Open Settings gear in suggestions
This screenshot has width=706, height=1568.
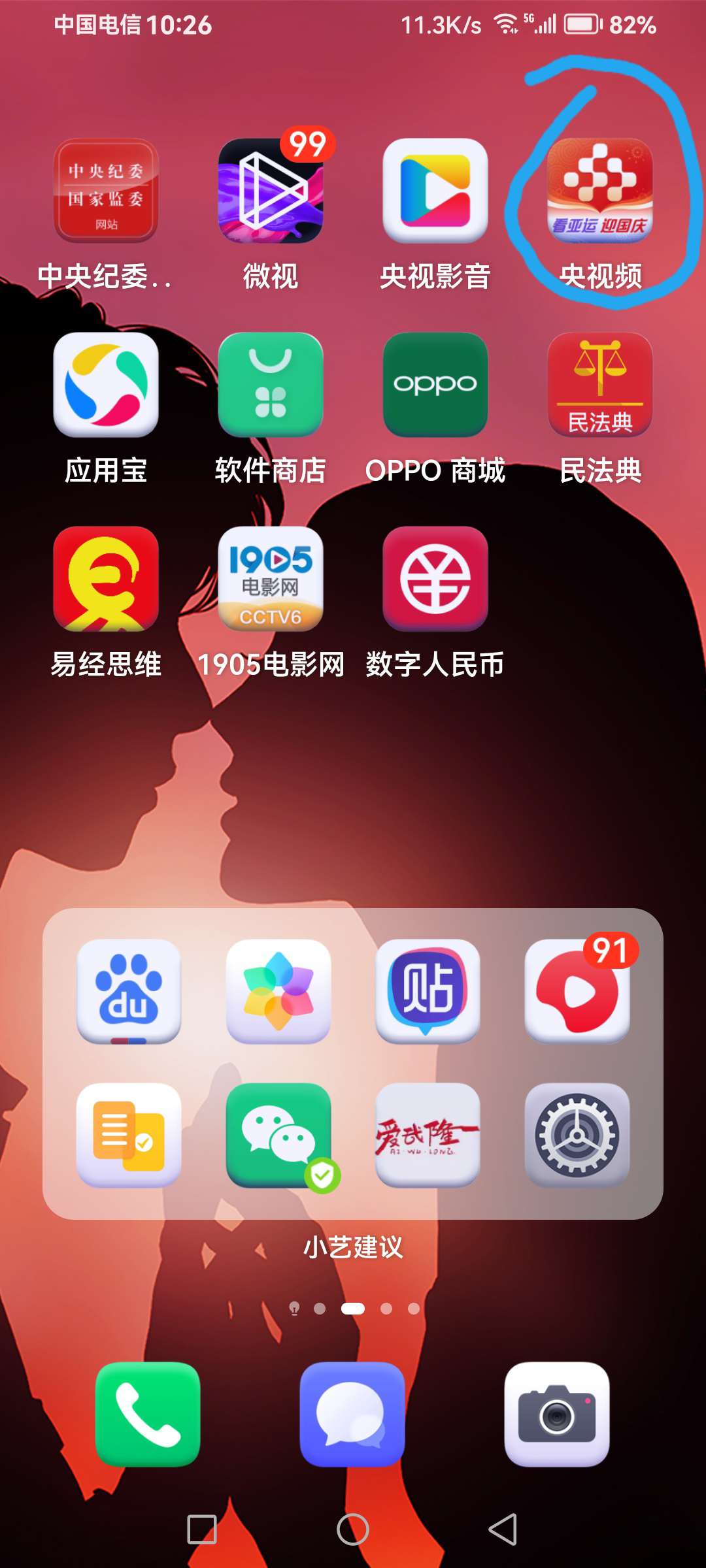577,1135
